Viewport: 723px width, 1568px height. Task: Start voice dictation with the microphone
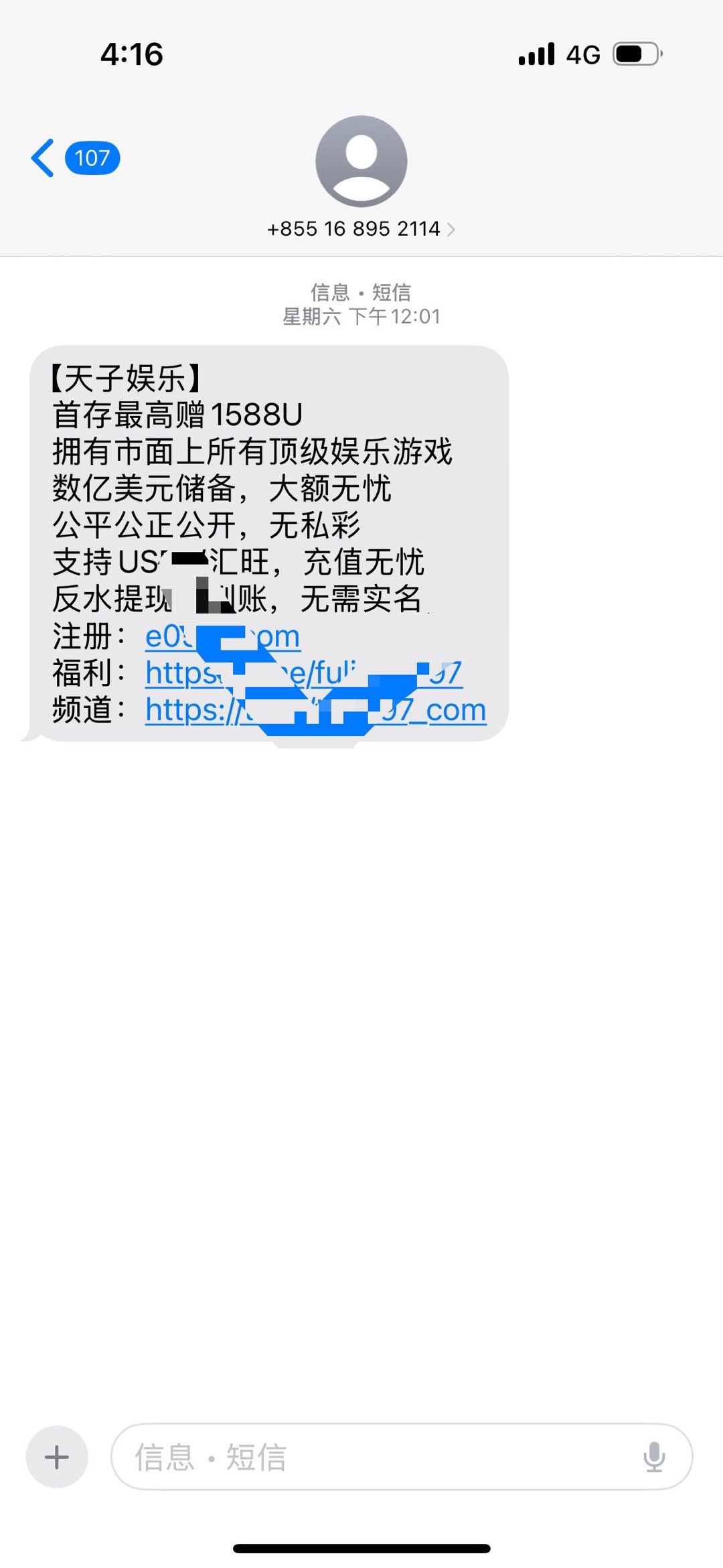654,1457
